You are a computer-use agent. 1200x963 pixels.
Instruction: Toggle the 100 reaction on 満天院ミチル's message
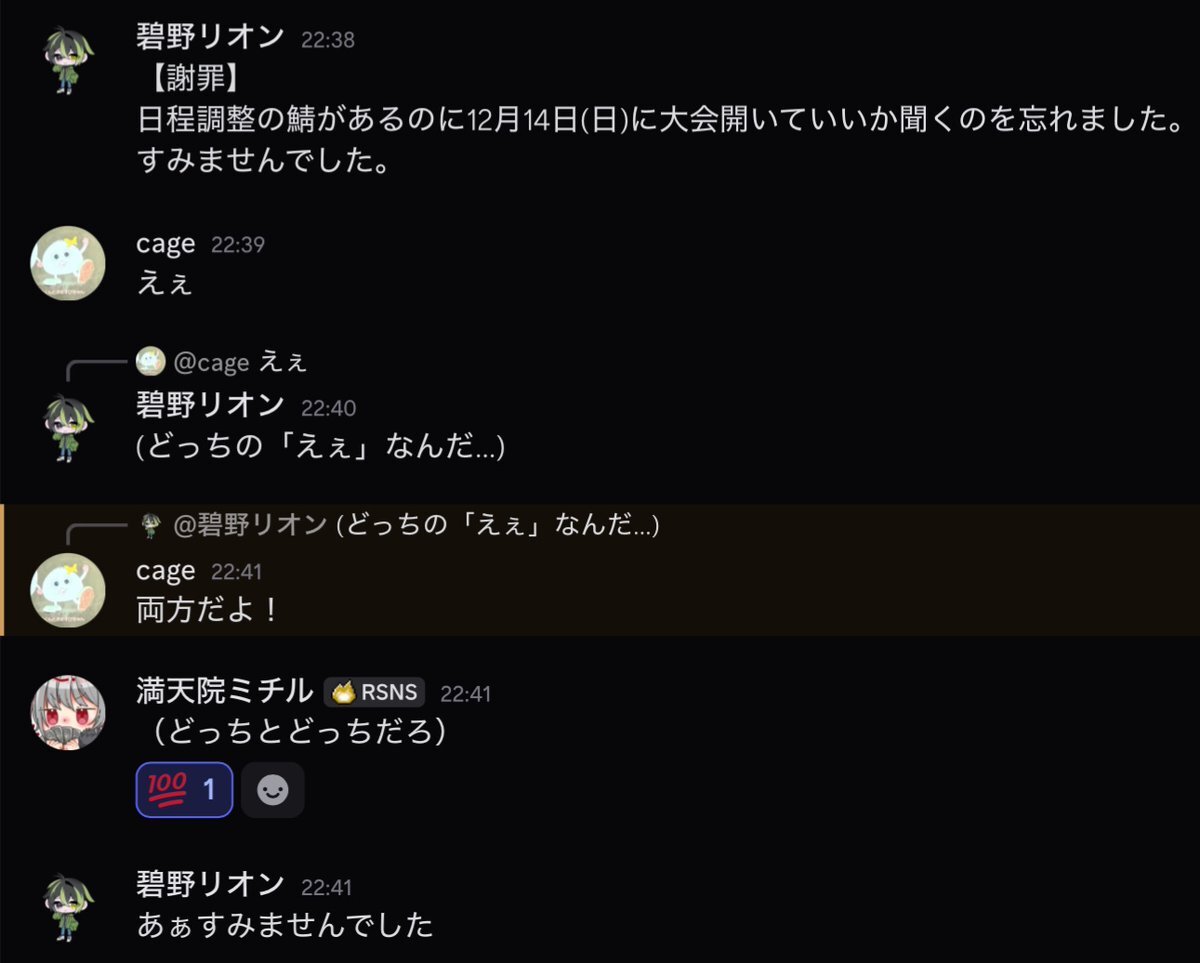[184, 790]
